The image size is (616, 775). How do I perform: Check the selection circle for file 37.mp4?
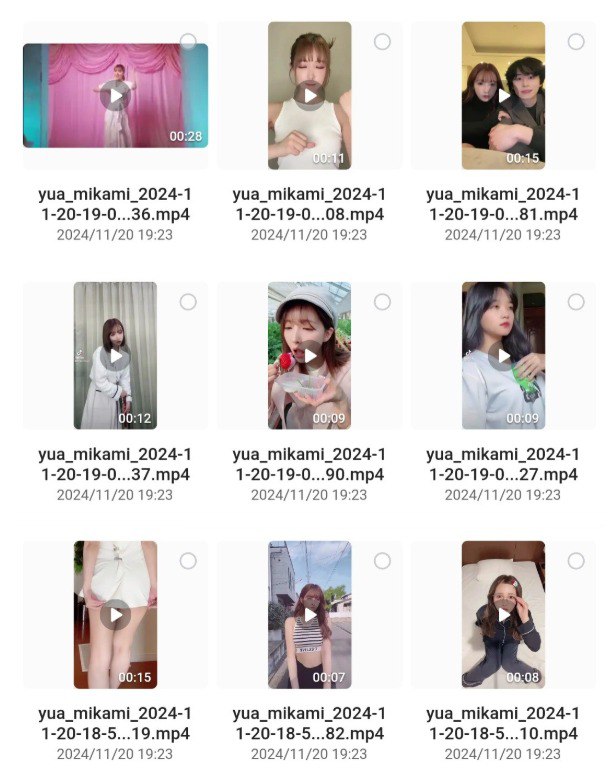click(188, 302)
